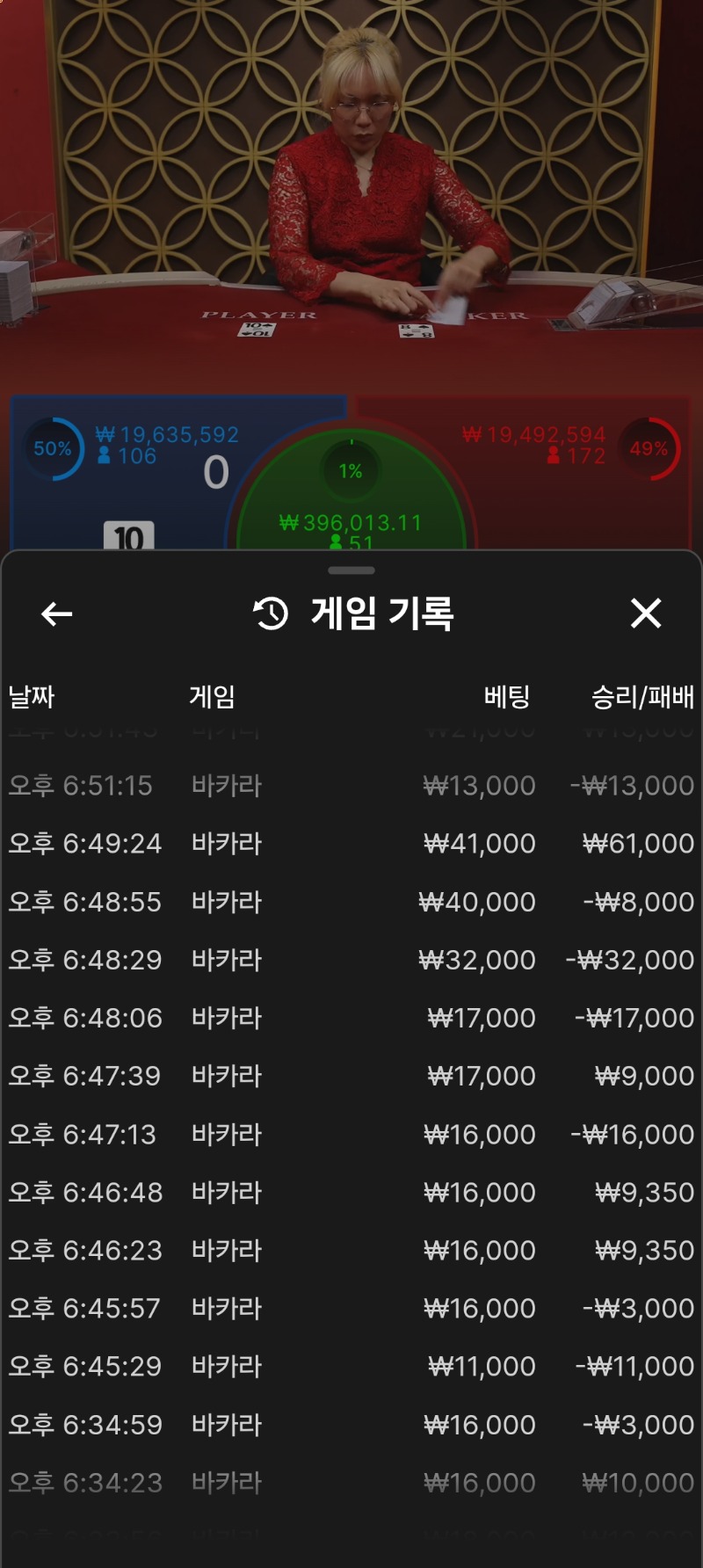Go back from game history panel
This screenshot has height=1568, width=703.
(57, 613)
